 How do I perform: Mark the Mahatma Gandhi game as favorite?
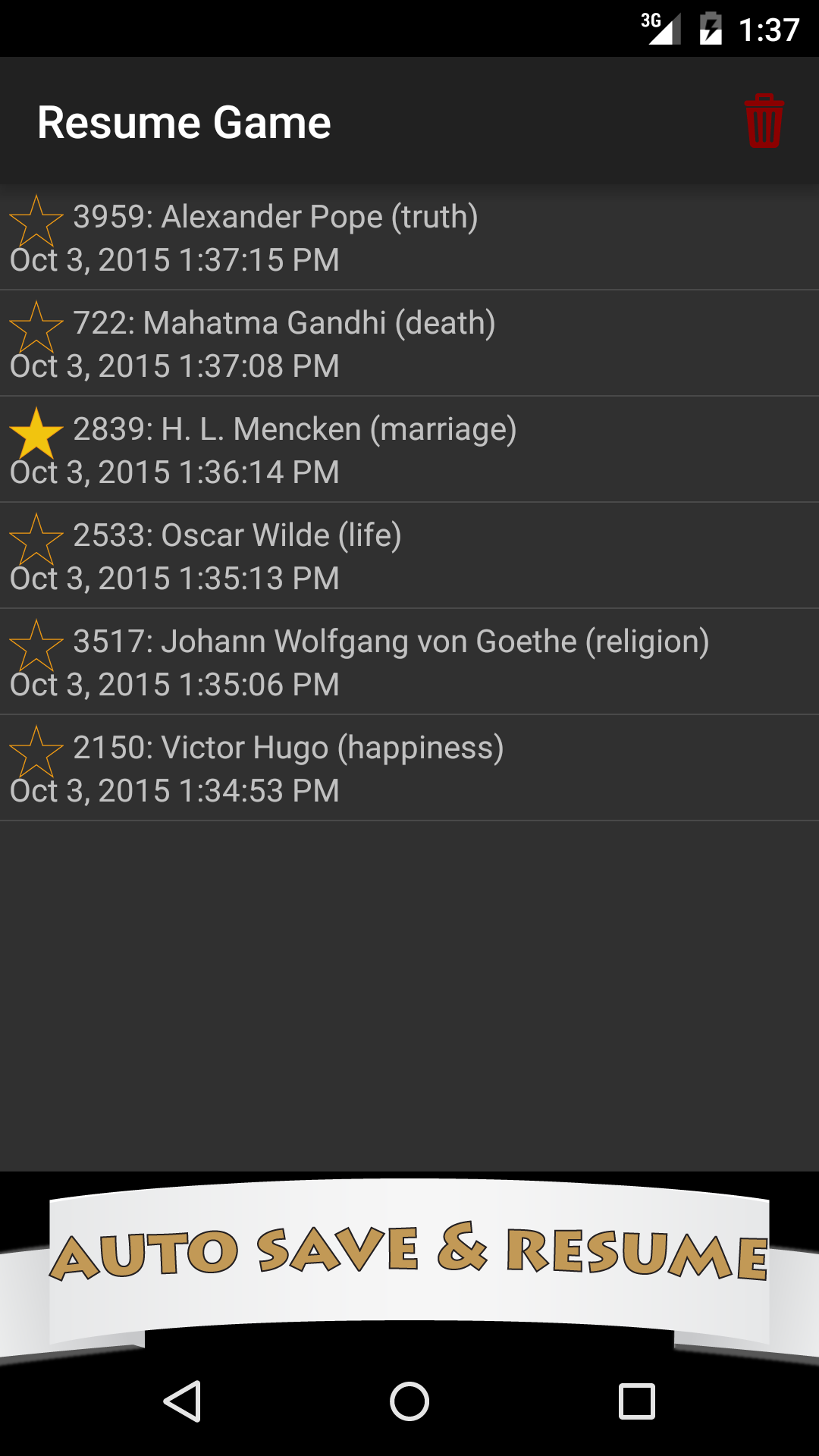(x=36, y=326)
